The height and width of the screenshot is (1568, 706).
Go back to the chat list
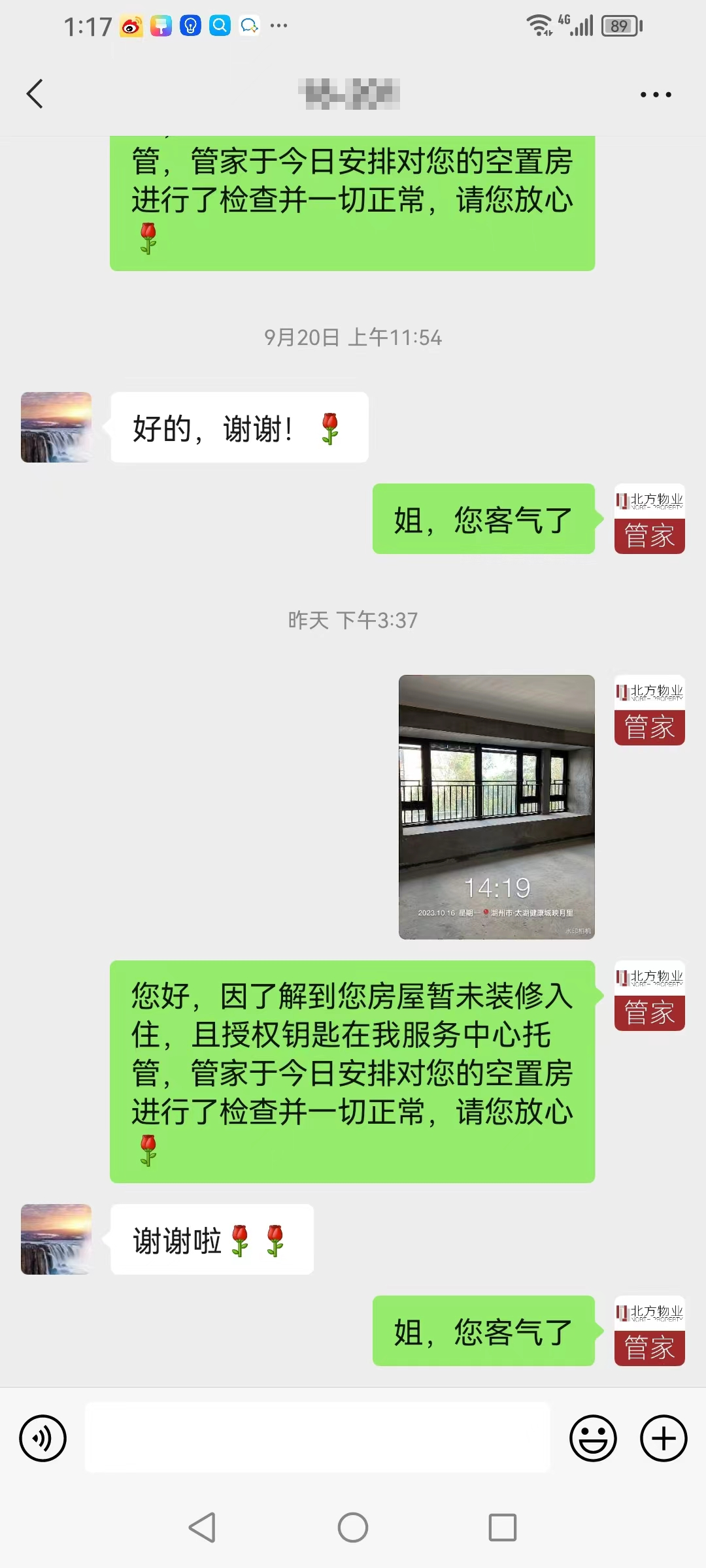point(35,94)
